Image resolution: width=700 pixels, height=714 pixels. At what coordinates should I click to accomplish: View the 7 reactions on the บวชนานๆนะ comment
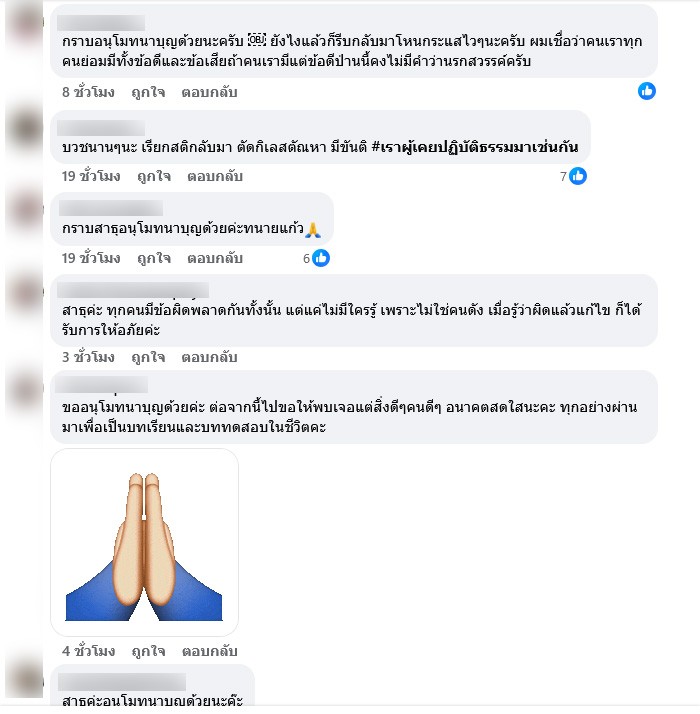(x=574, y=176)
